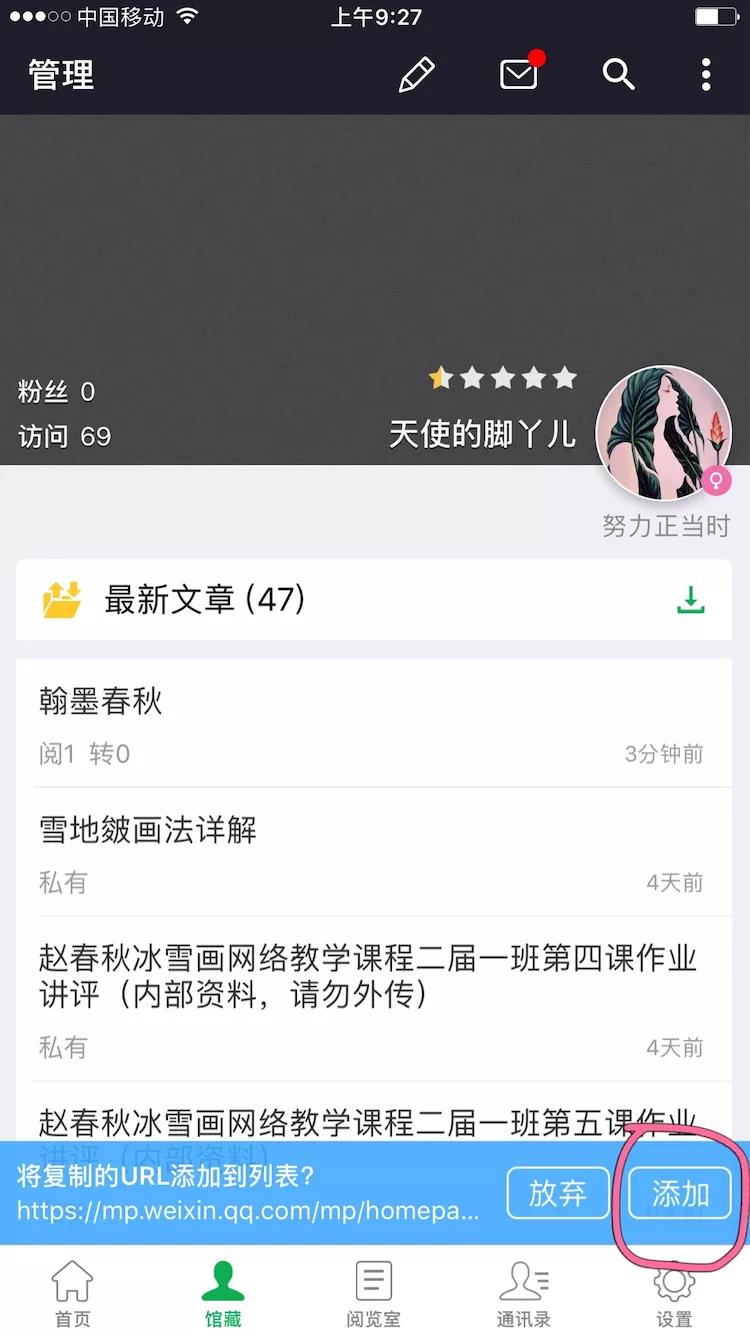The height and width of the screenshot is (1334, 750).
Task: Open the messages envelope icon
Action: 519,75
